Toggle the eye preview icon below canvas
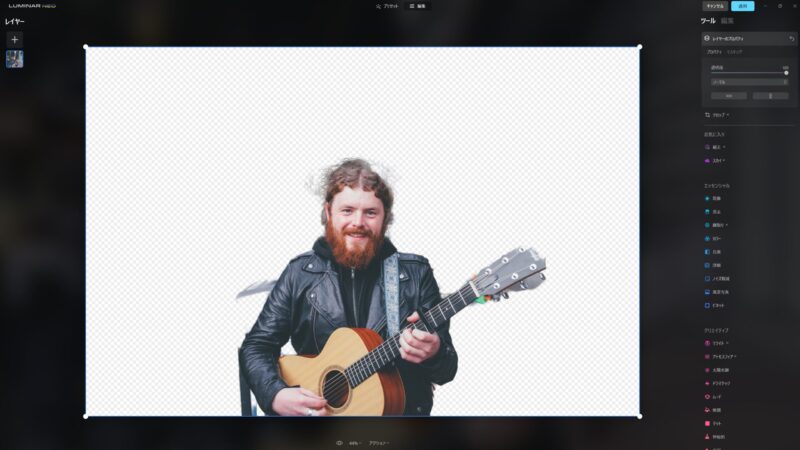 [339, 442]
